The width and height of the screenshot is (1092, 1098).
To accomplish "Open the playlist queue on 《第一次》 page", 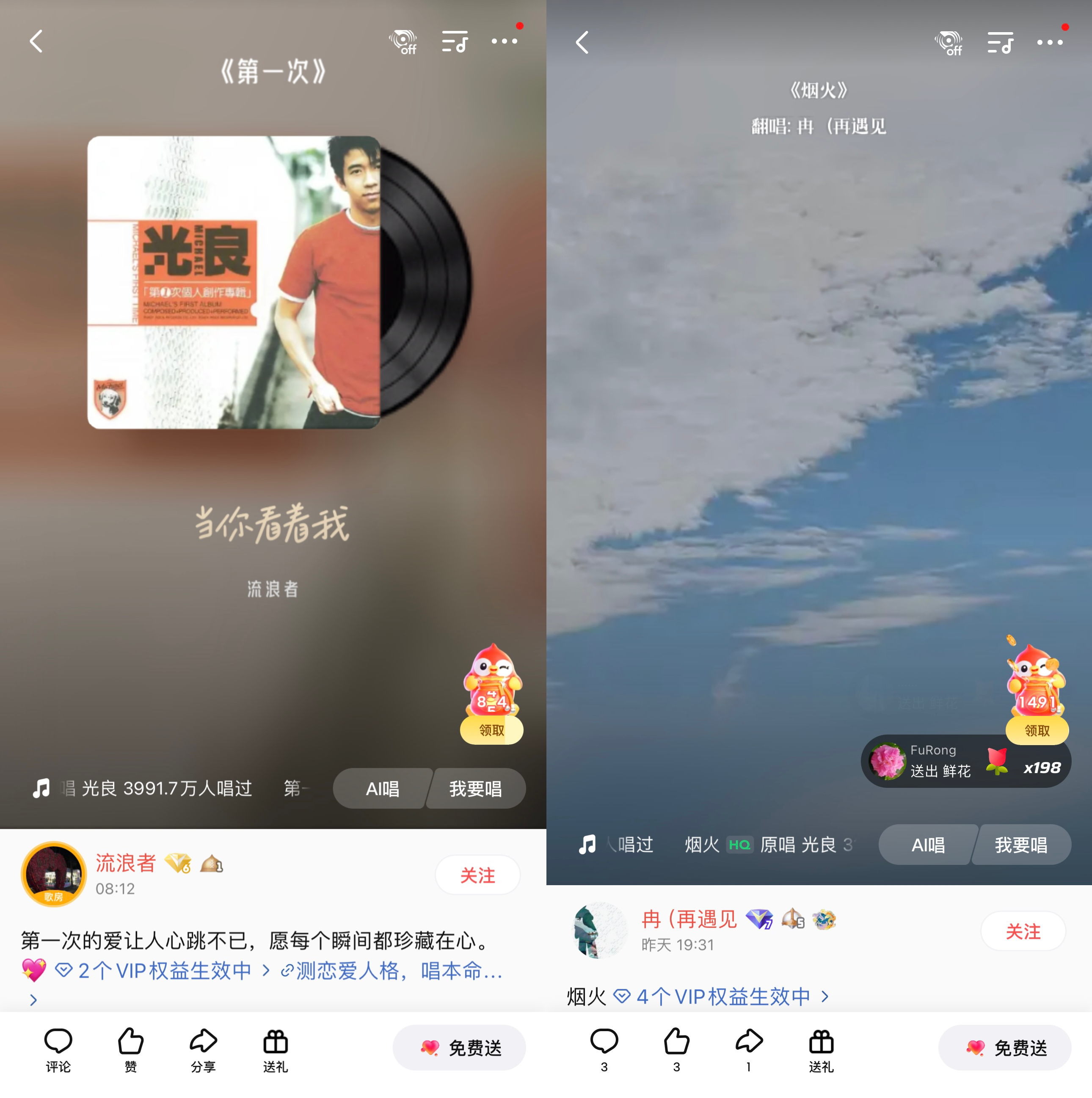I will (x=455, y=41).
